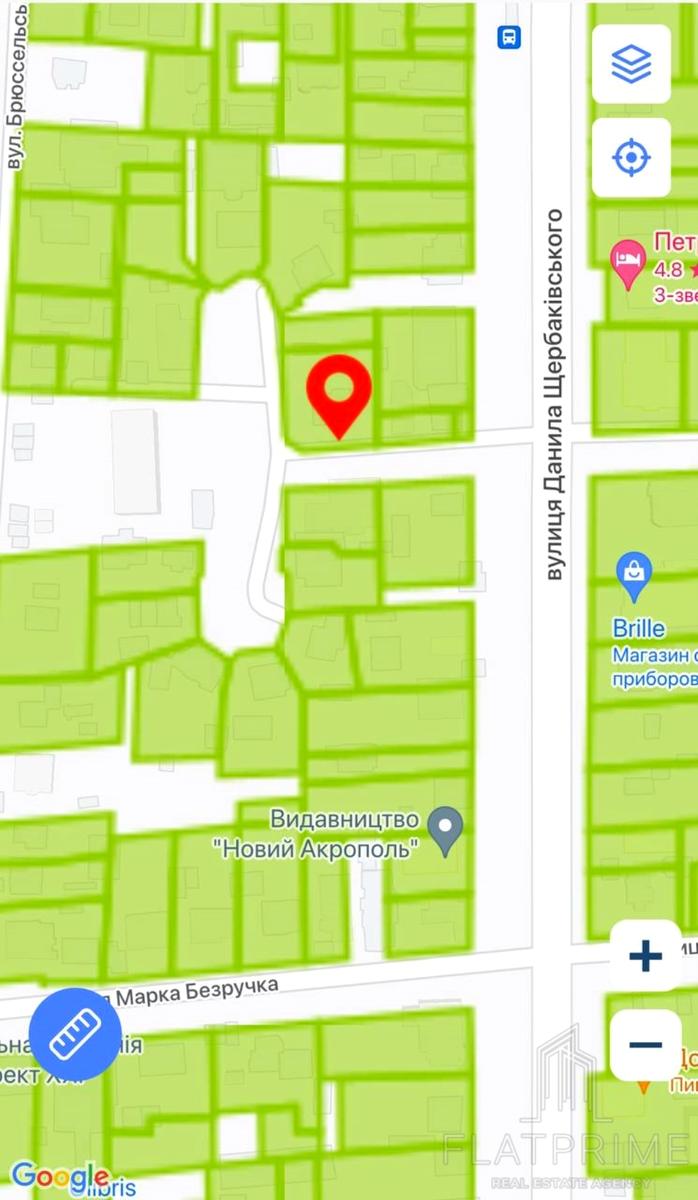
Task: Open the map layers selector
Action: (631, 64)
